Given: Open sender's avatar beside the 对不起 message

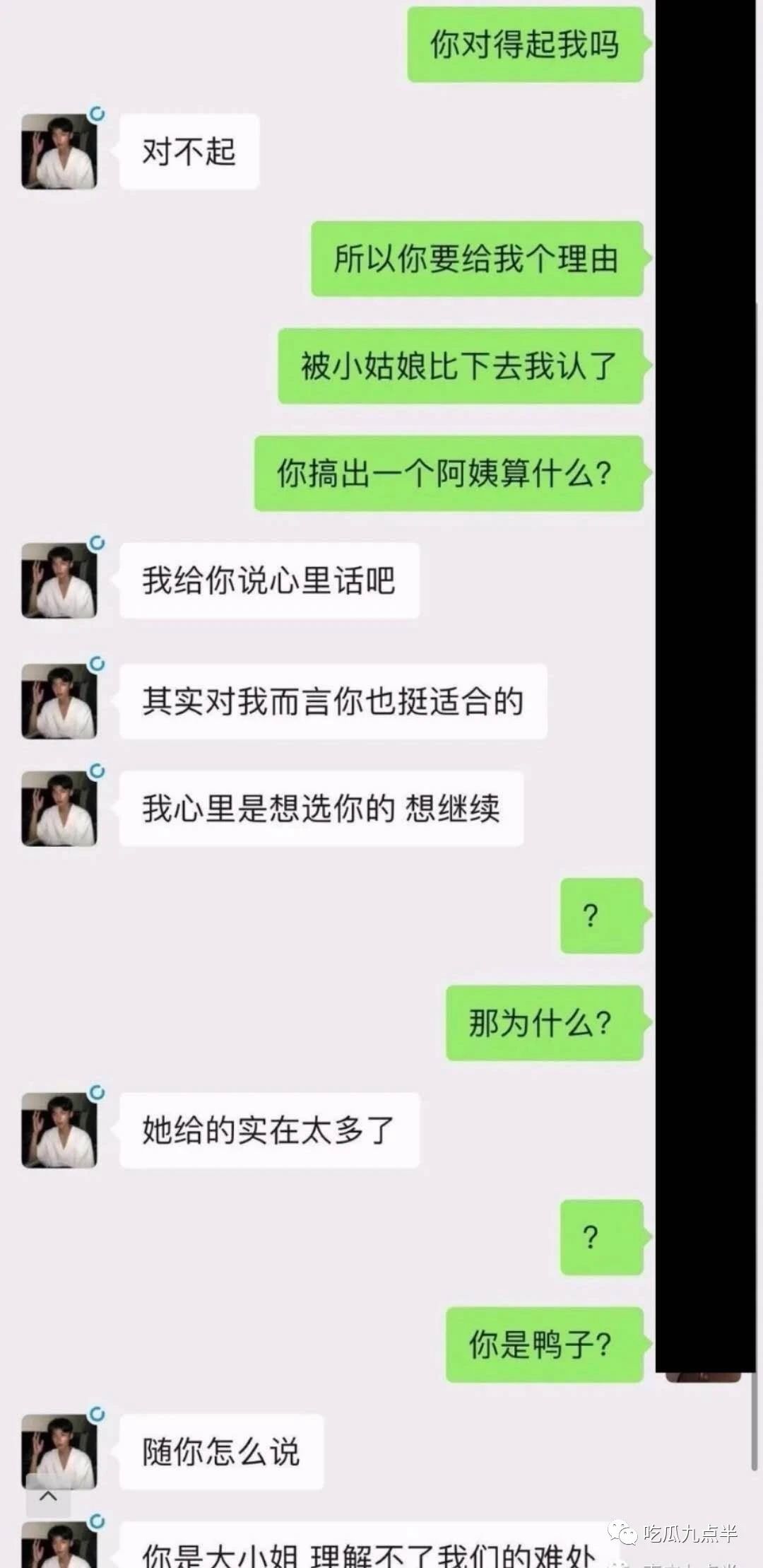Looking at the screenshot, I should (59, 151).
